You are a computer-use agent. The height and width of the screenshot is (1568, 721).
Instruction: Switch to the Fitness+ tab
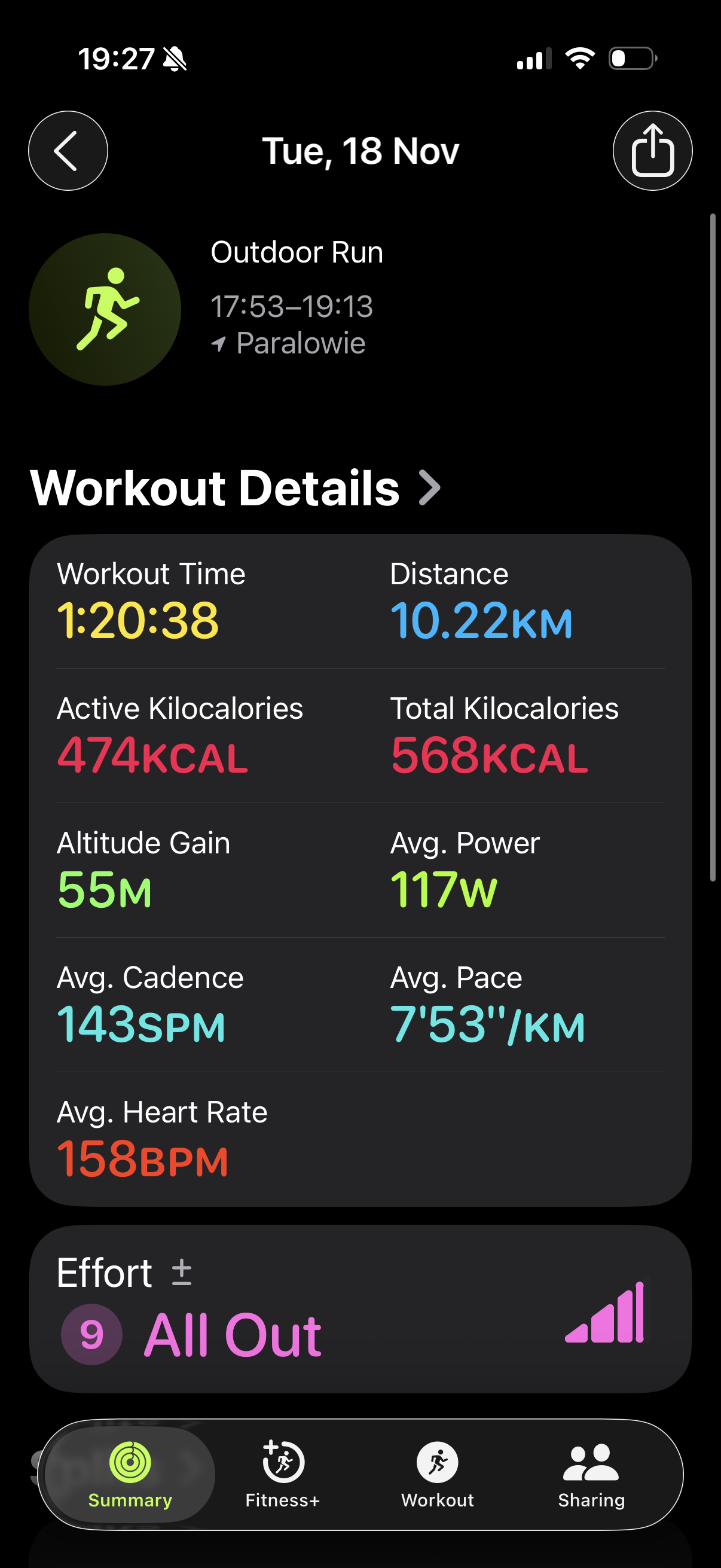click(x=283, y=1474)
